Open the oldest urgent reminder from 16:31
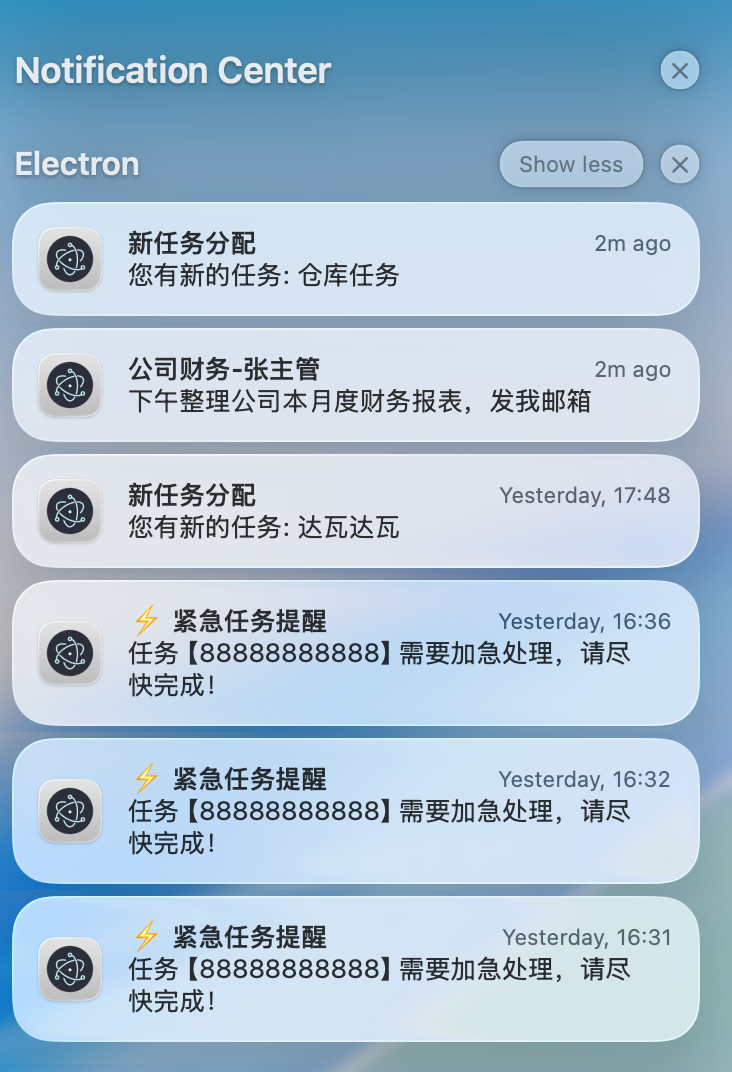The height and width of the screenshot is (1072, 732). (x=355, y=970)
